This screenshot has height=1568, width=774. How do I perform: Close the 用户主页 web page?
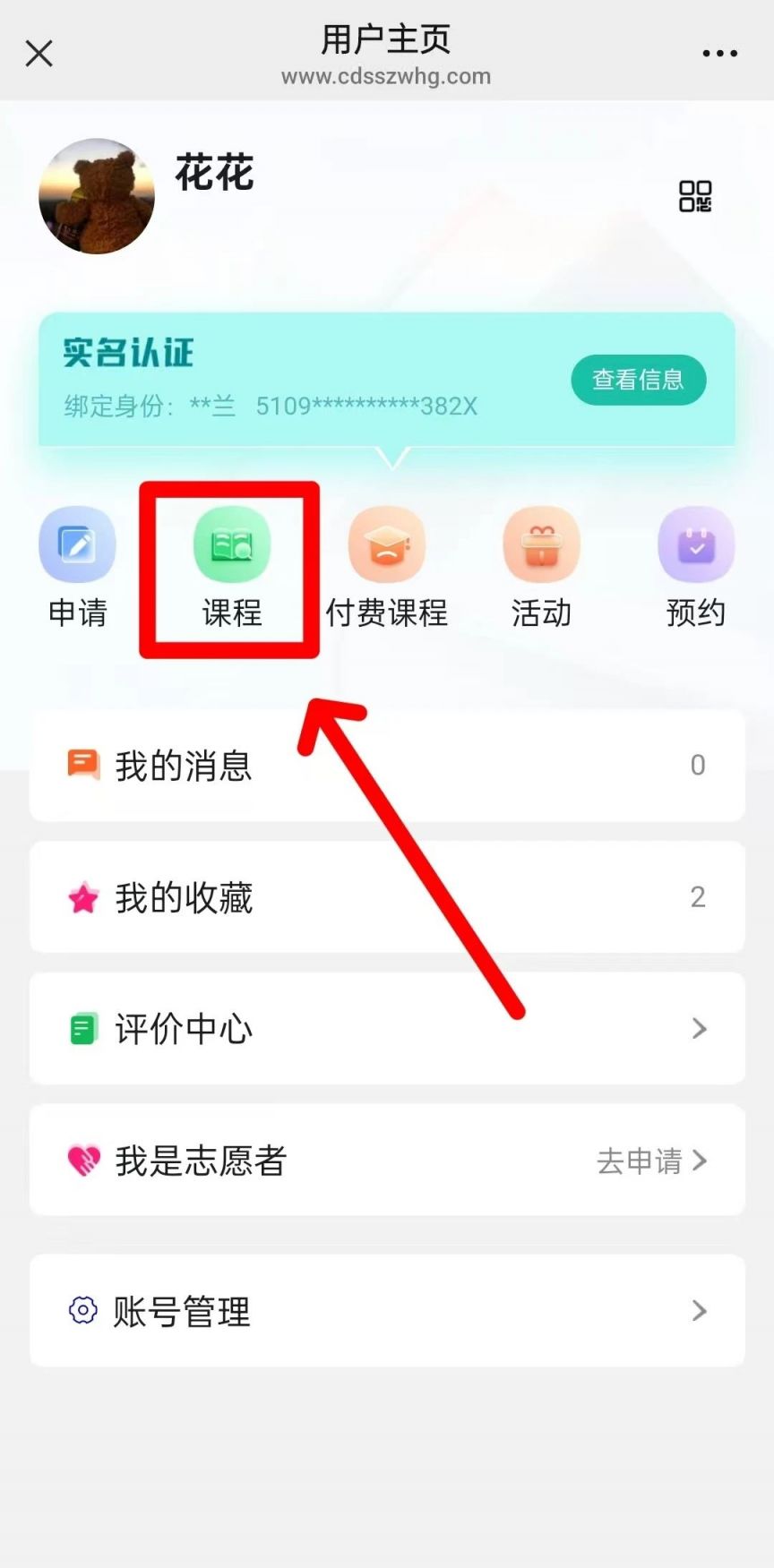(39, 54)
